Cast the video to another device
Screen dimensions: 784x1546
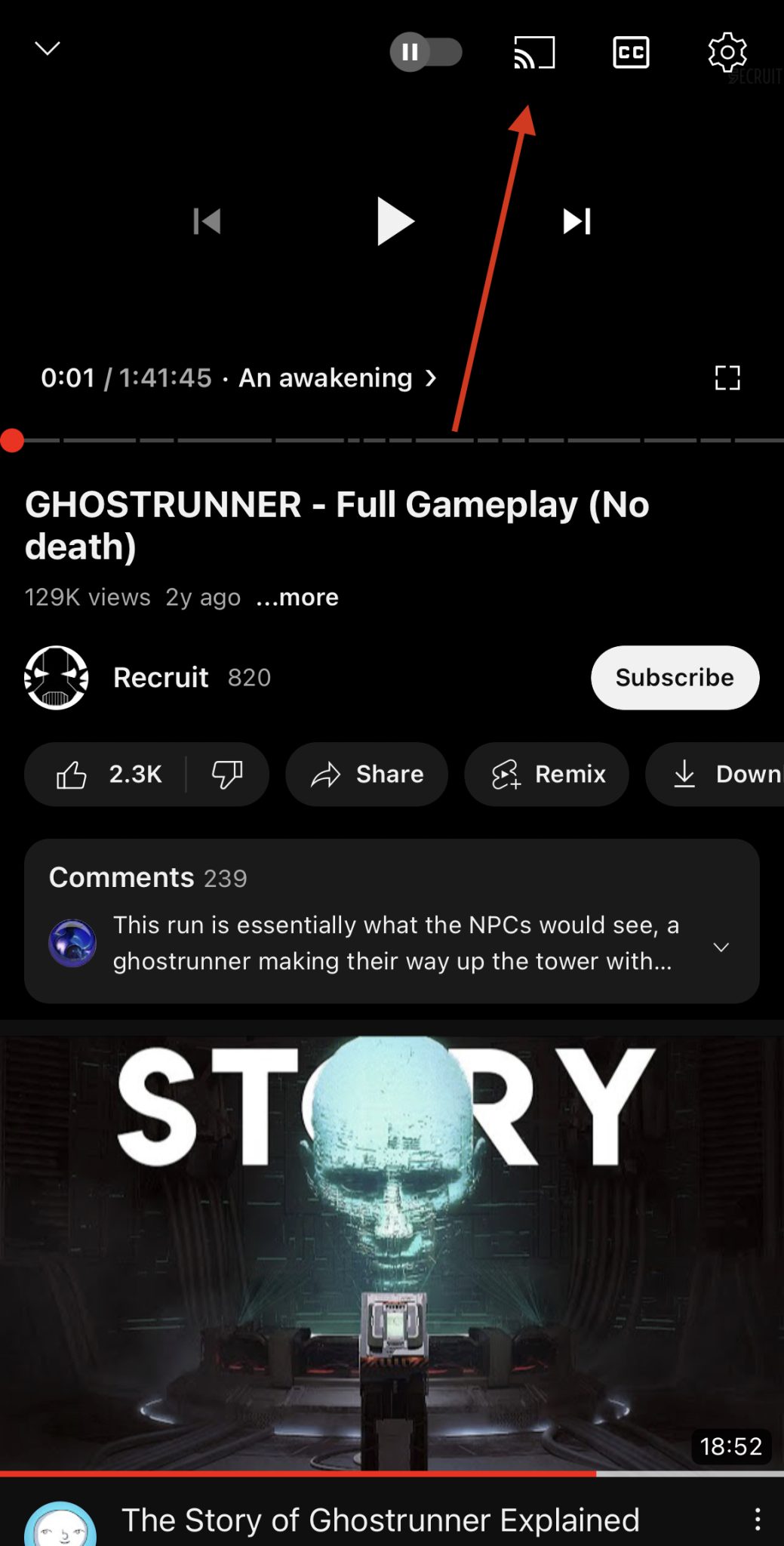click(534, 52)
